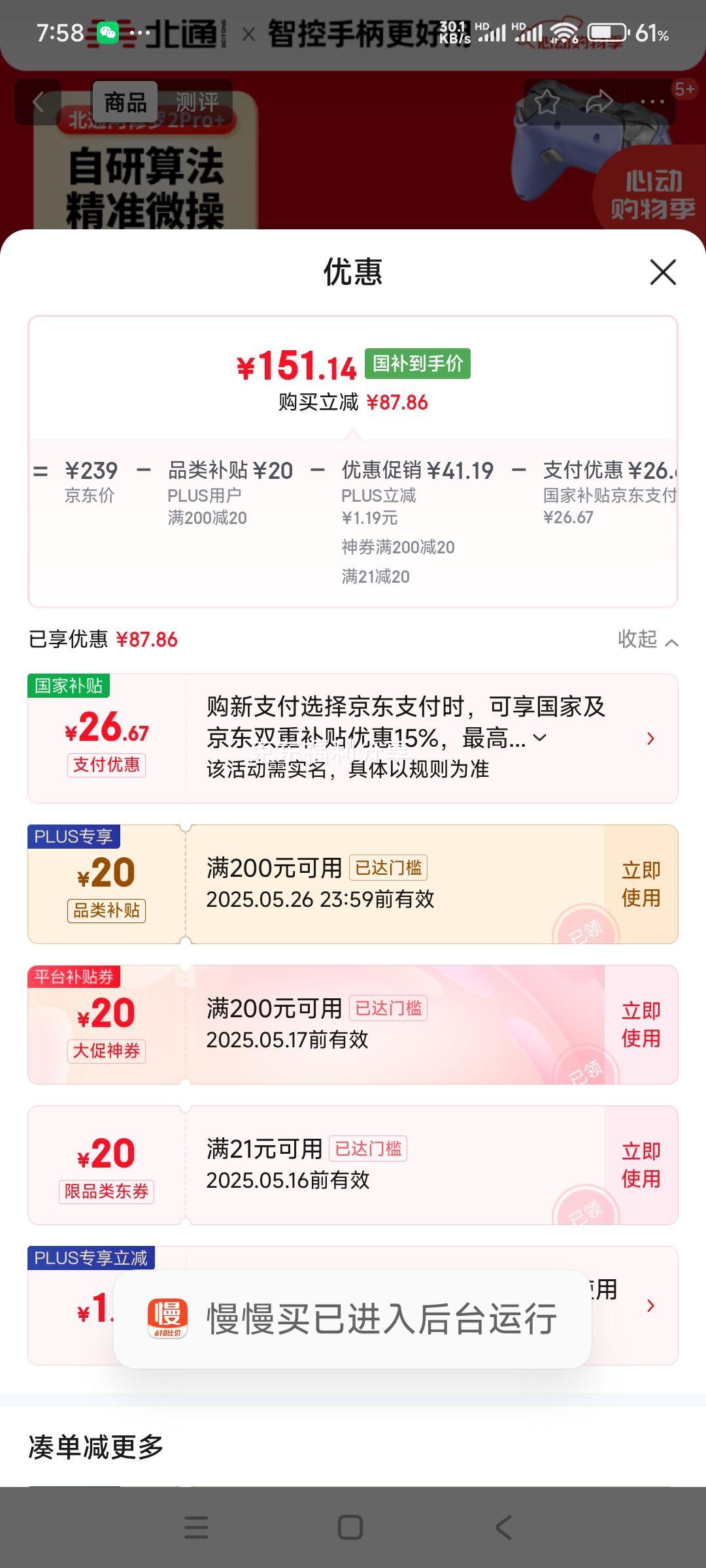Use the 限品类东券 ¥20 coupon
This screenshot has width=706, height=1568.
point(641,1165)
